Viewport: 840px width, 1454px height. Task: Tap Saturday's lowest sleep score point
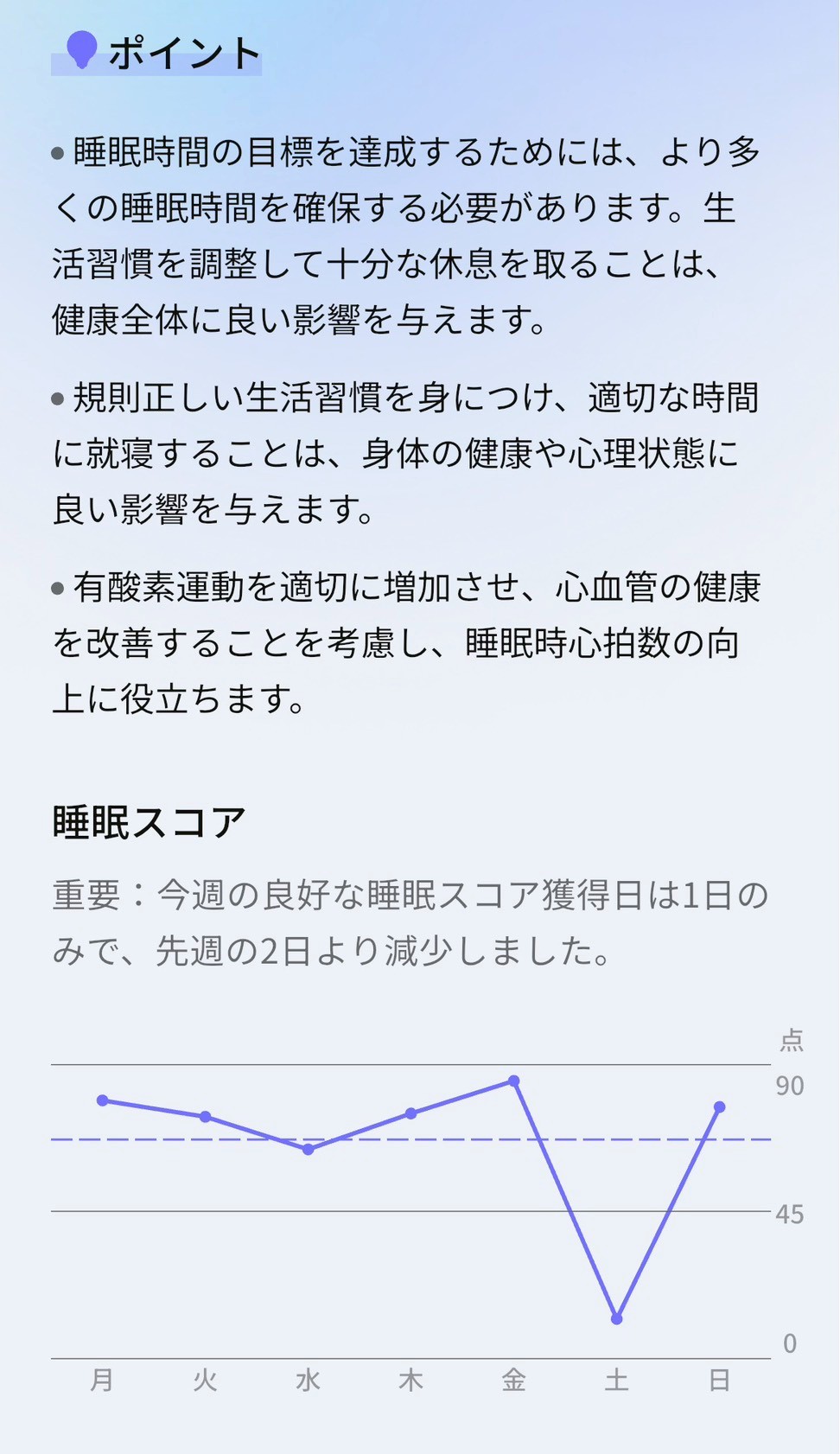[x=616, y=1319]
